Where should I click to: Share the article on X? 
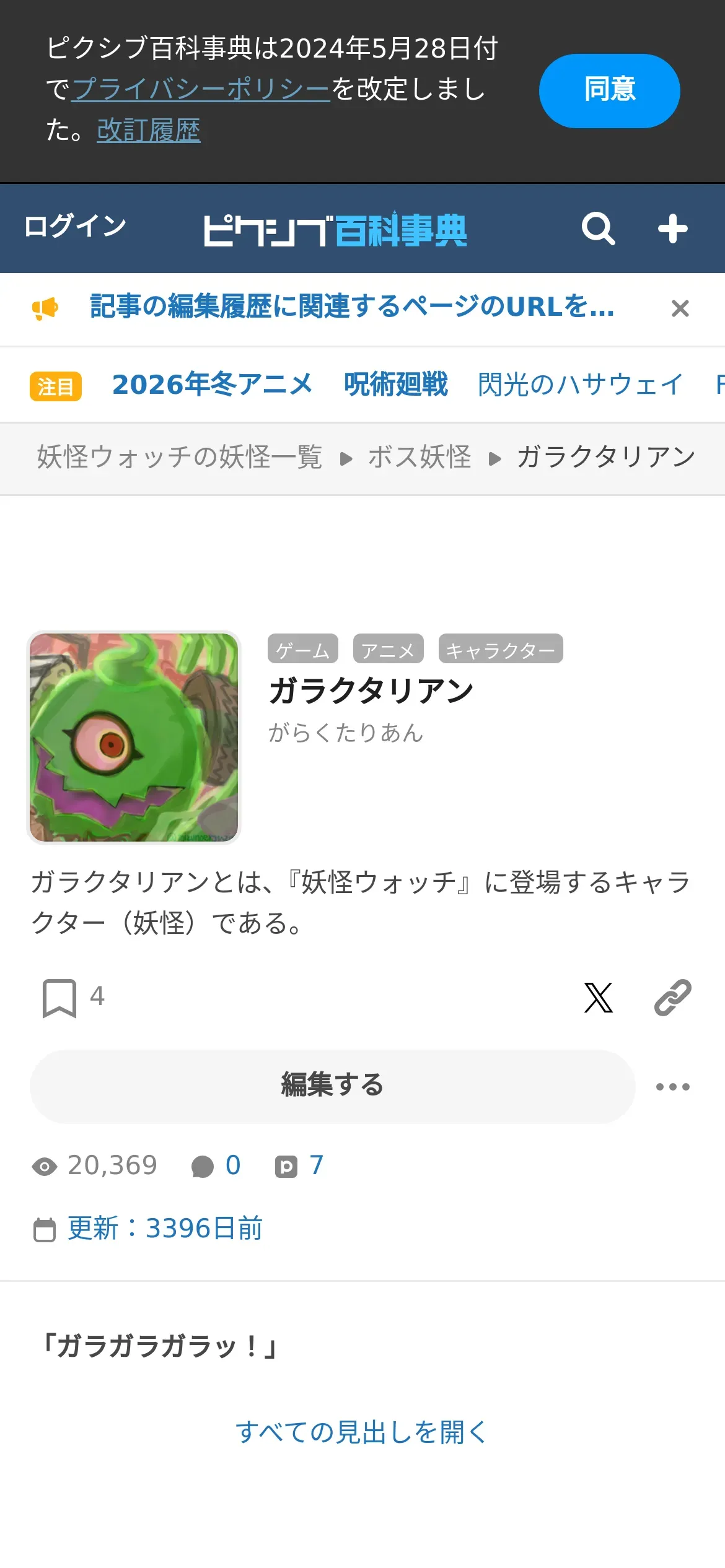[598, 998]
